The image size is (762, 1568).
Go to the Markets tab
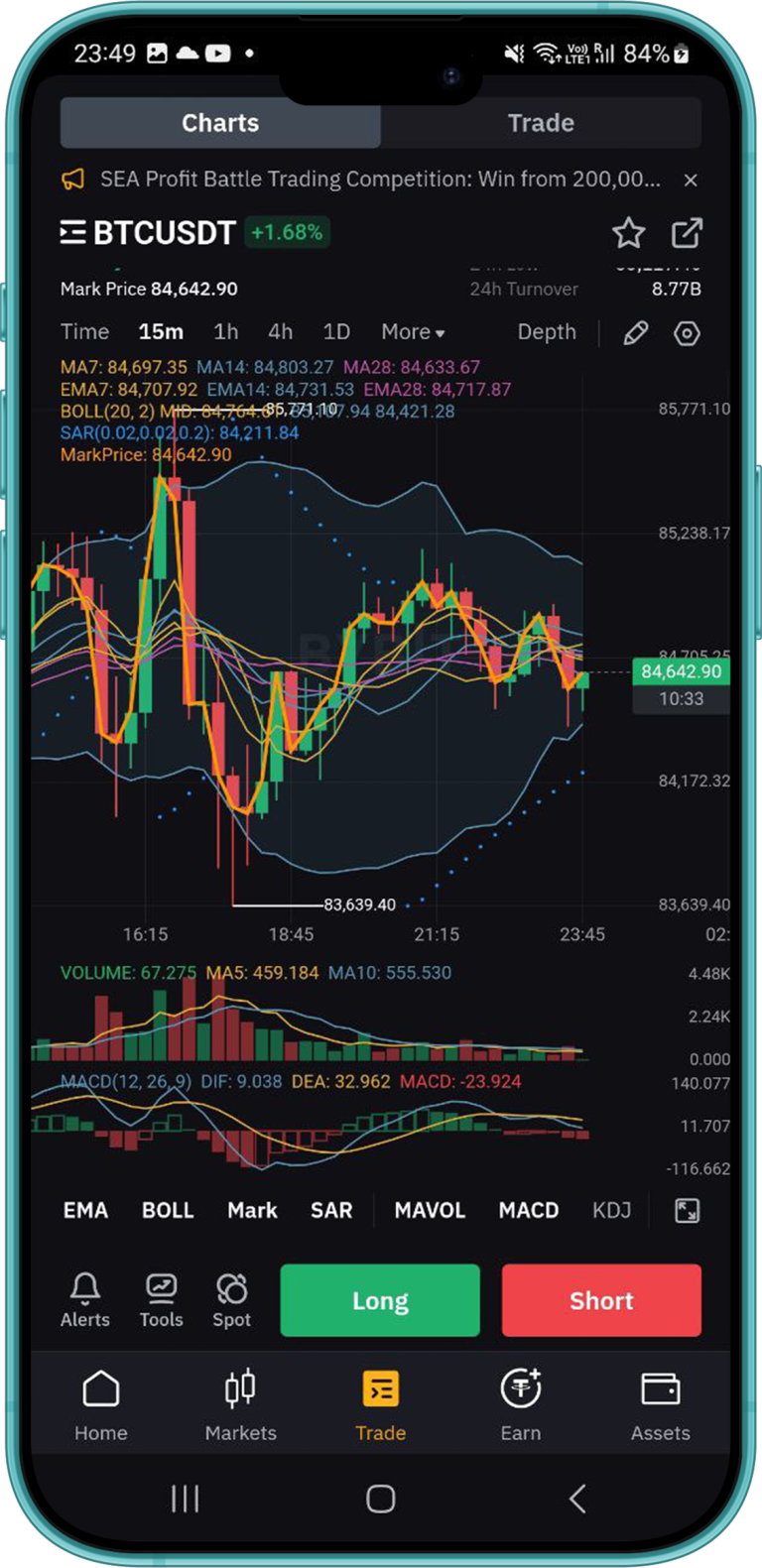tap(240, 1405)
